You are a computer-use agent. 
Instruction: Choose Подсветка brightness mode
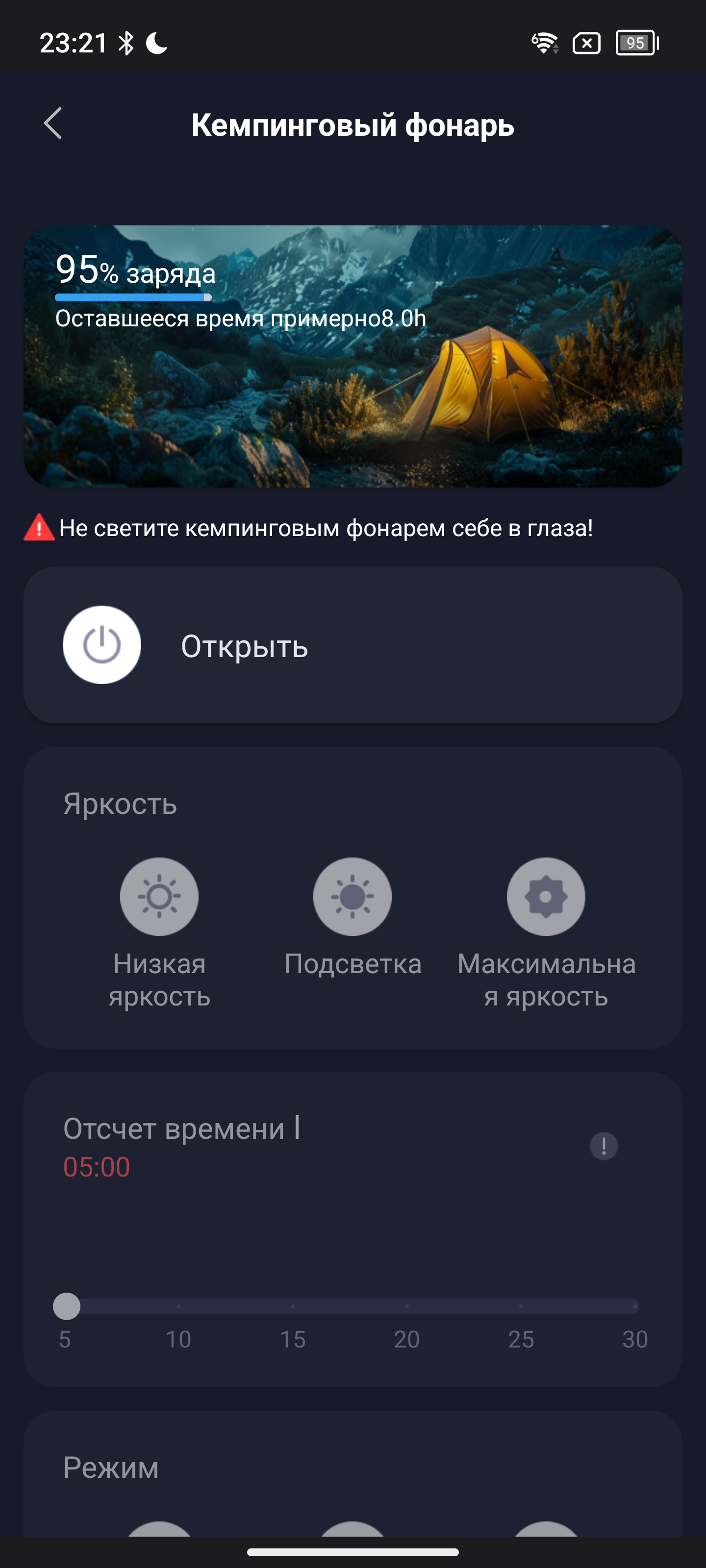[352, 897]
